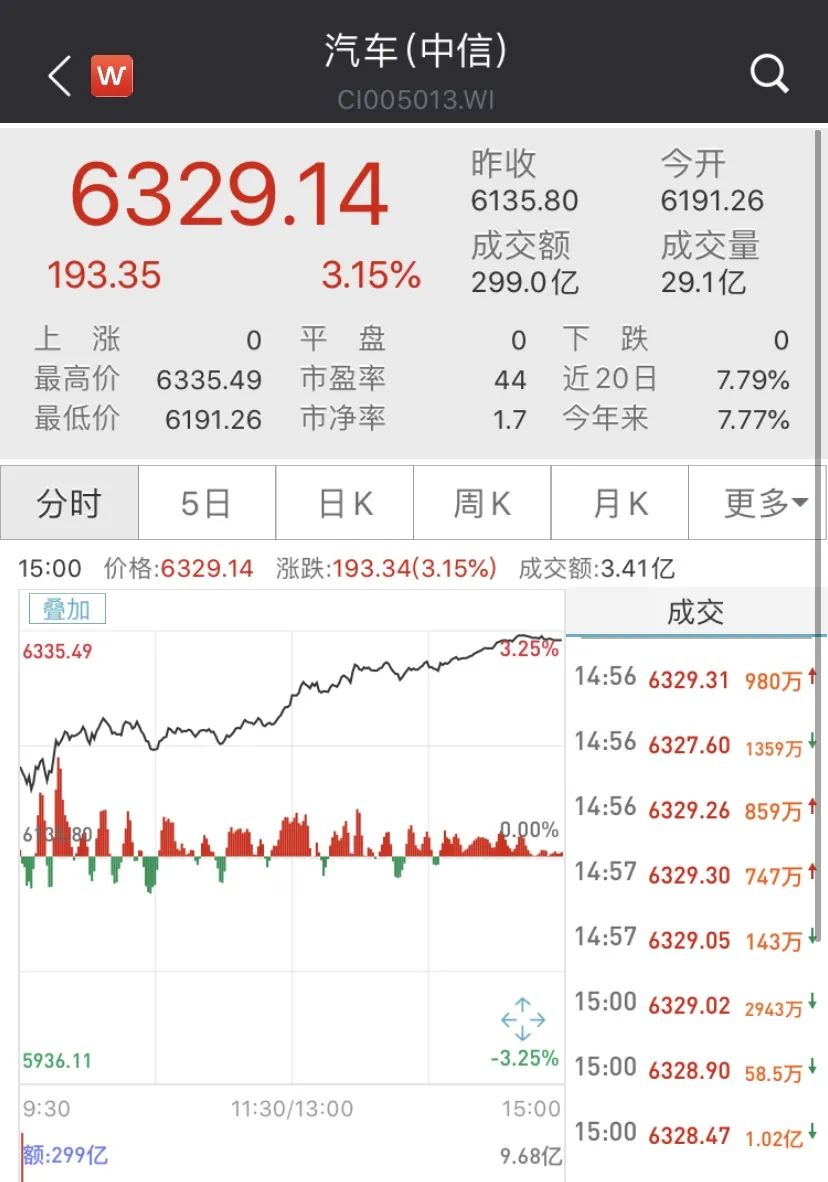Open the 成交 trades tab

[x=696, y=613]
